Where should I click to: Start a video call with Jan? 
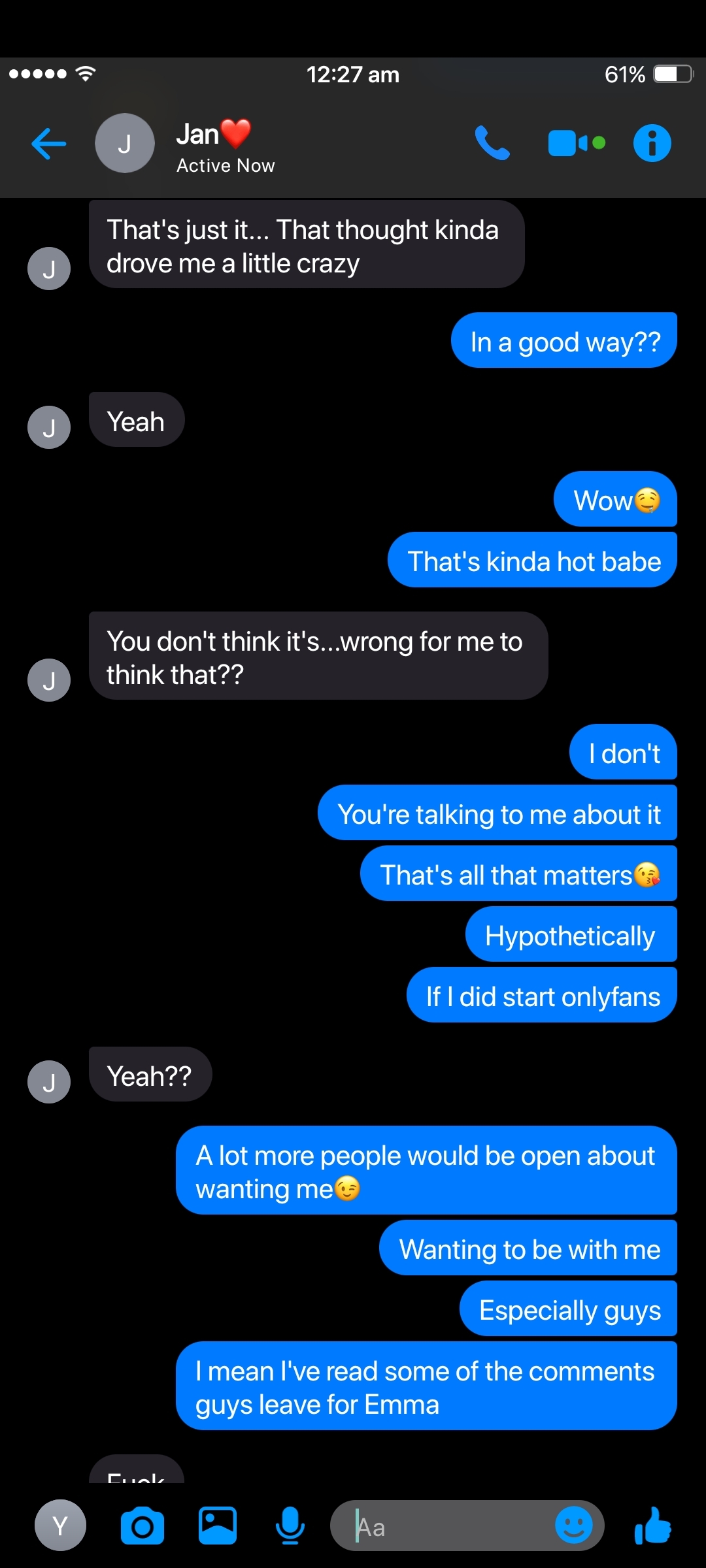click(x=577, y=143)
